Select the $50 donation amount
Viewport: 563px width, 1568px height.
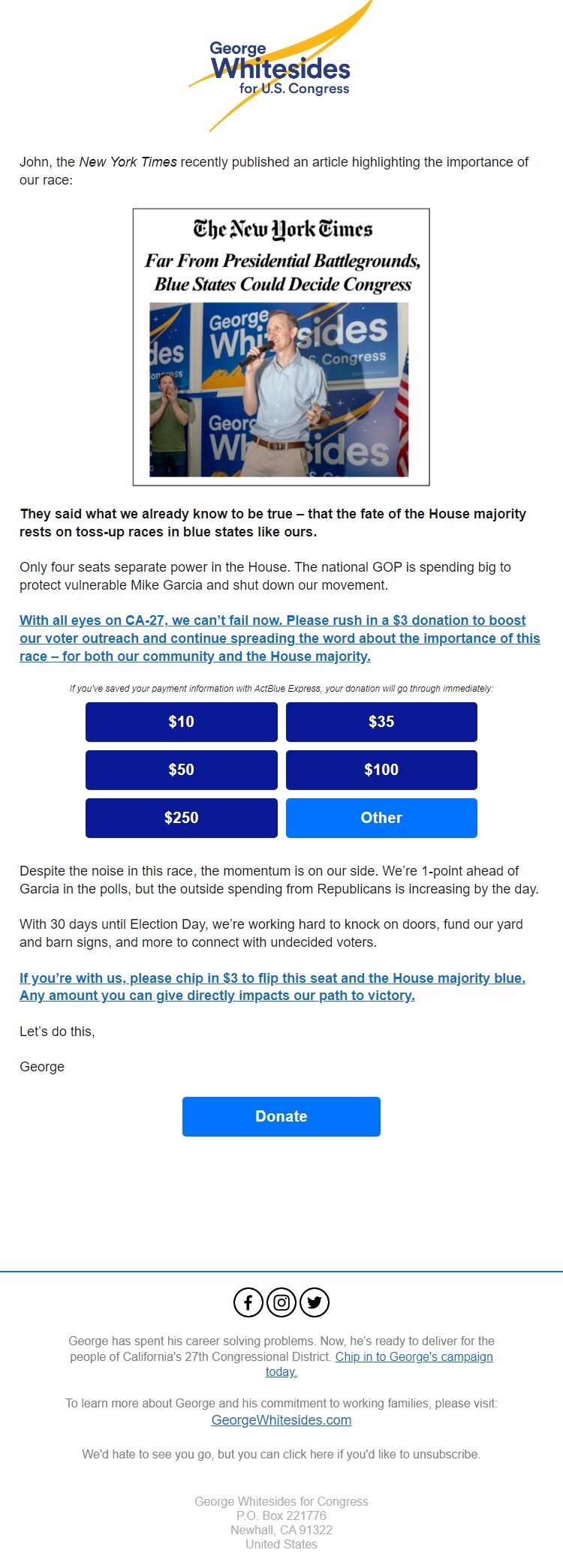(x=181, y=770)
